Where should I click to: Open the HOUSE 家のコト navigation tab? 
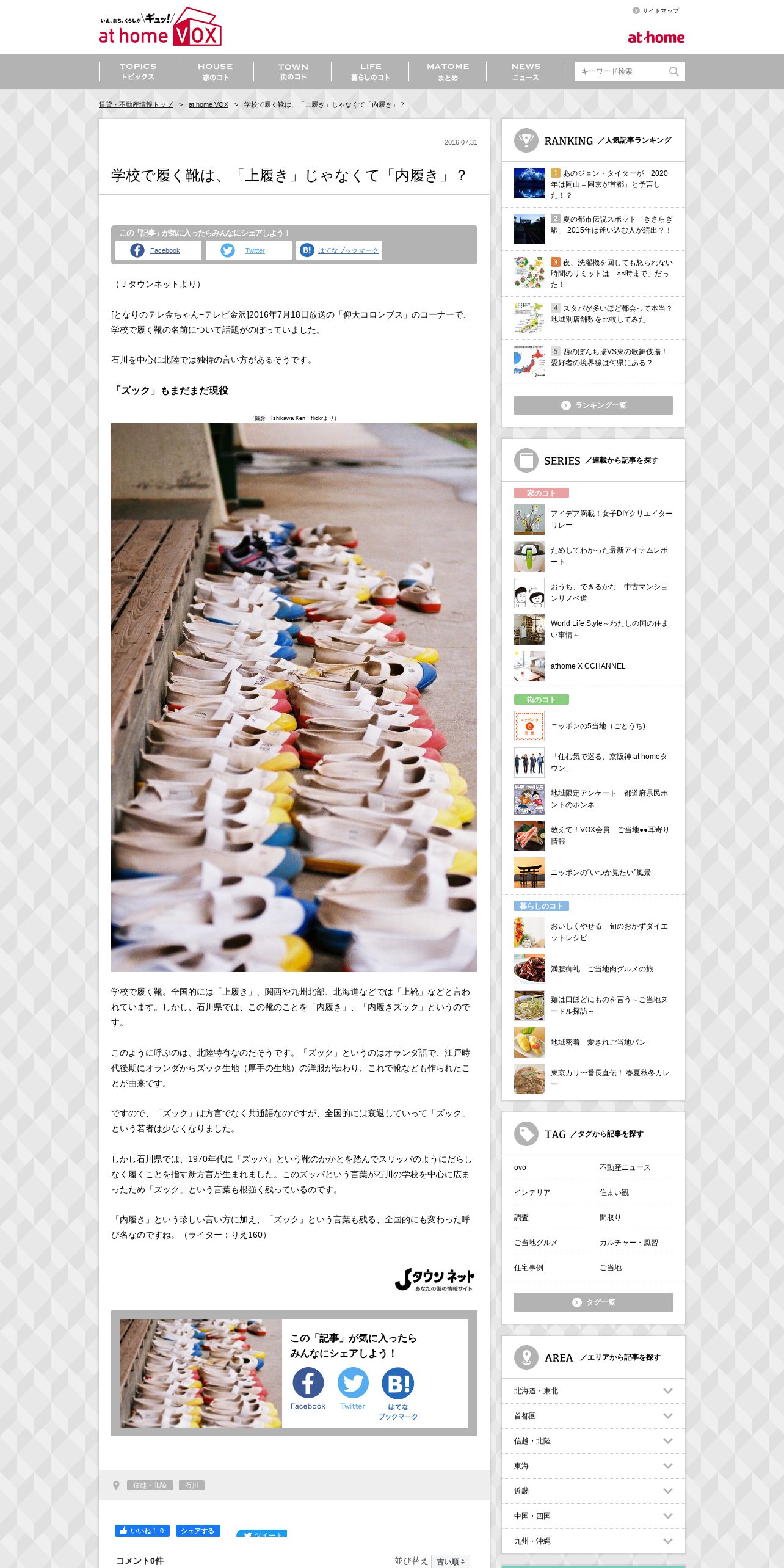(215, 71)
